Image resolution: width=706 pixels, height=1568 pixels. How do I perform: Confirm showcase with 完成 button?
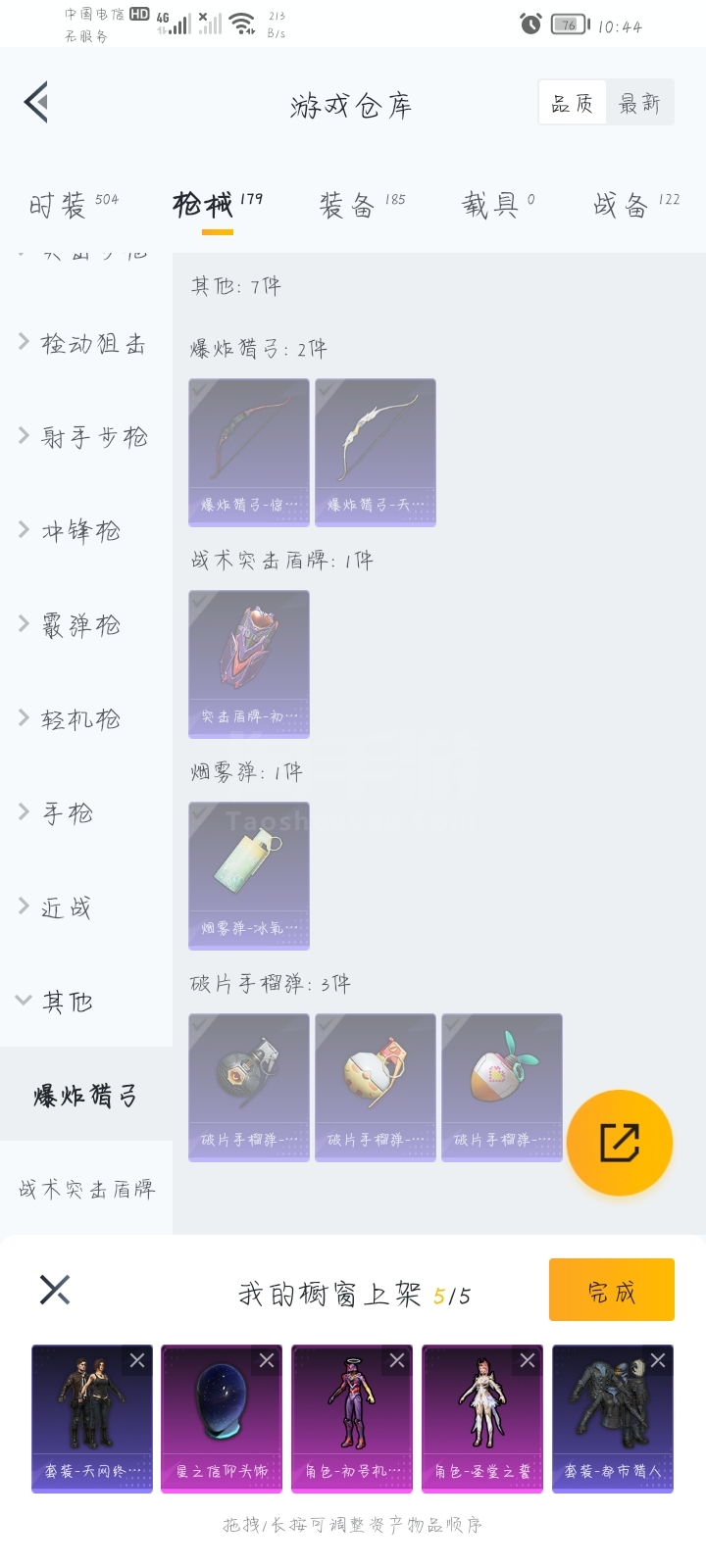coord(611,1290)
